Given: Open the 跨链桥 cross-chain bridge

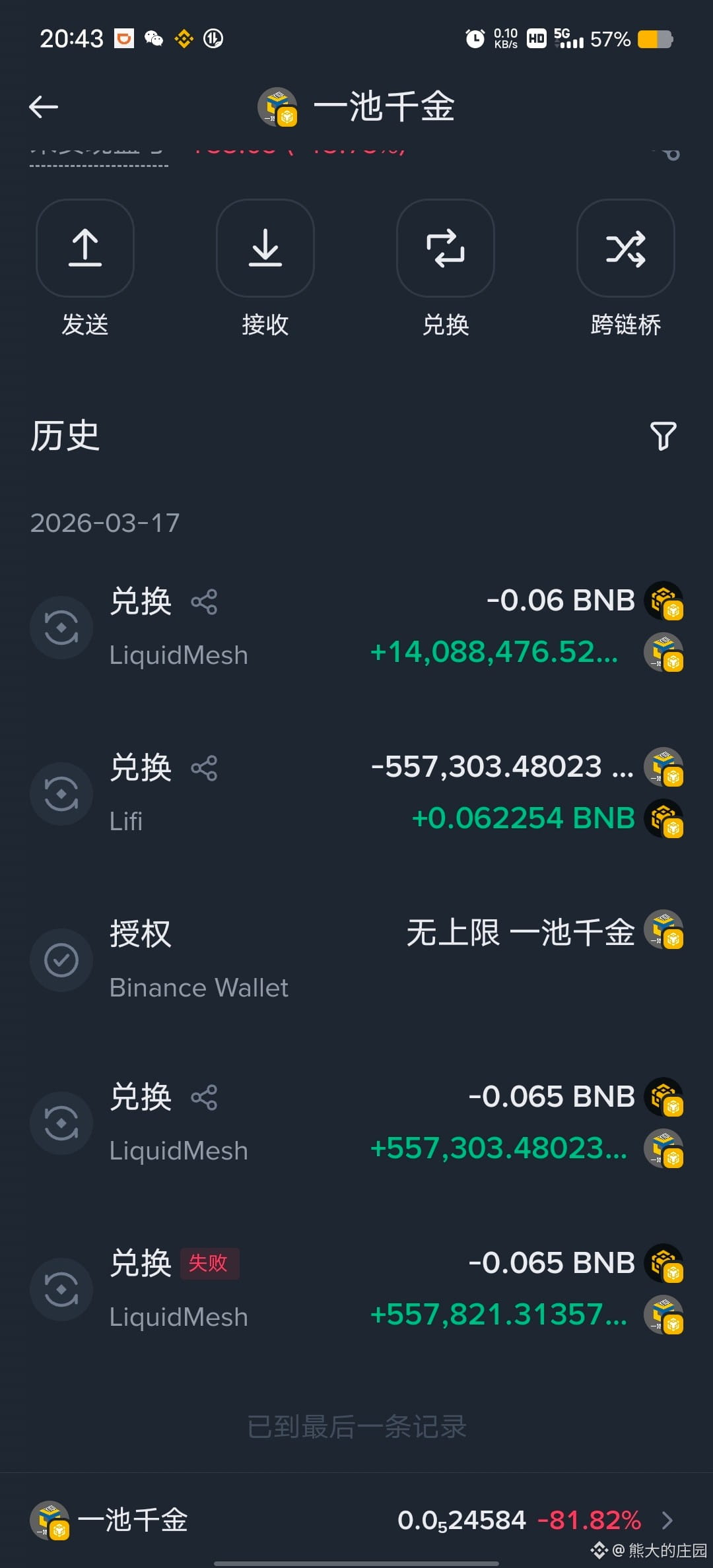Looking at the screenshot, I should pos(626,248).
